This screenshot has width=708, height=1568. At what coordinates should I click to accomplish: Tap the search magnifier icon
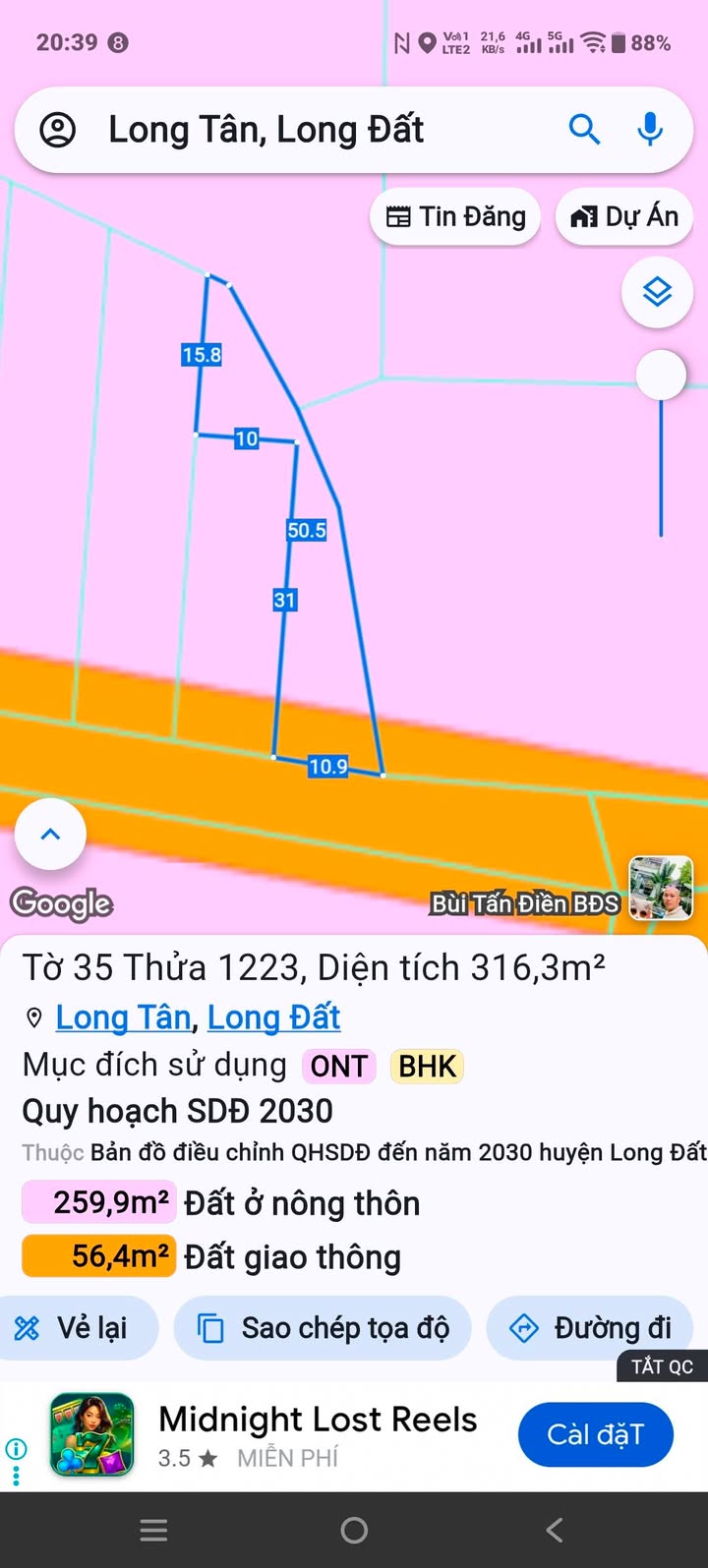584,129
